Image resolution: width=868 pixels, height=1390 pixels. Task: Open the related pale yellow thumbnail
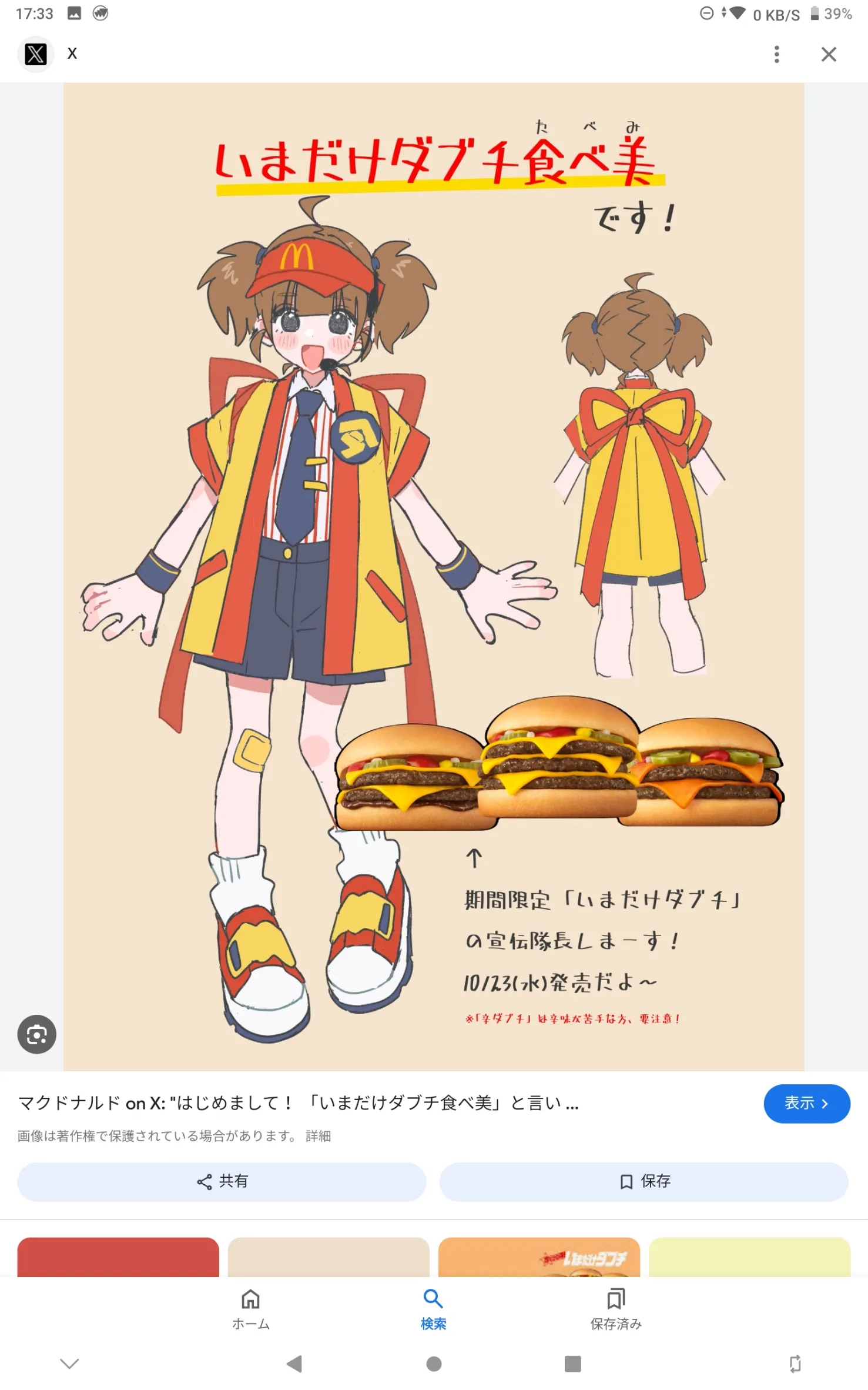click(749, 1257)
